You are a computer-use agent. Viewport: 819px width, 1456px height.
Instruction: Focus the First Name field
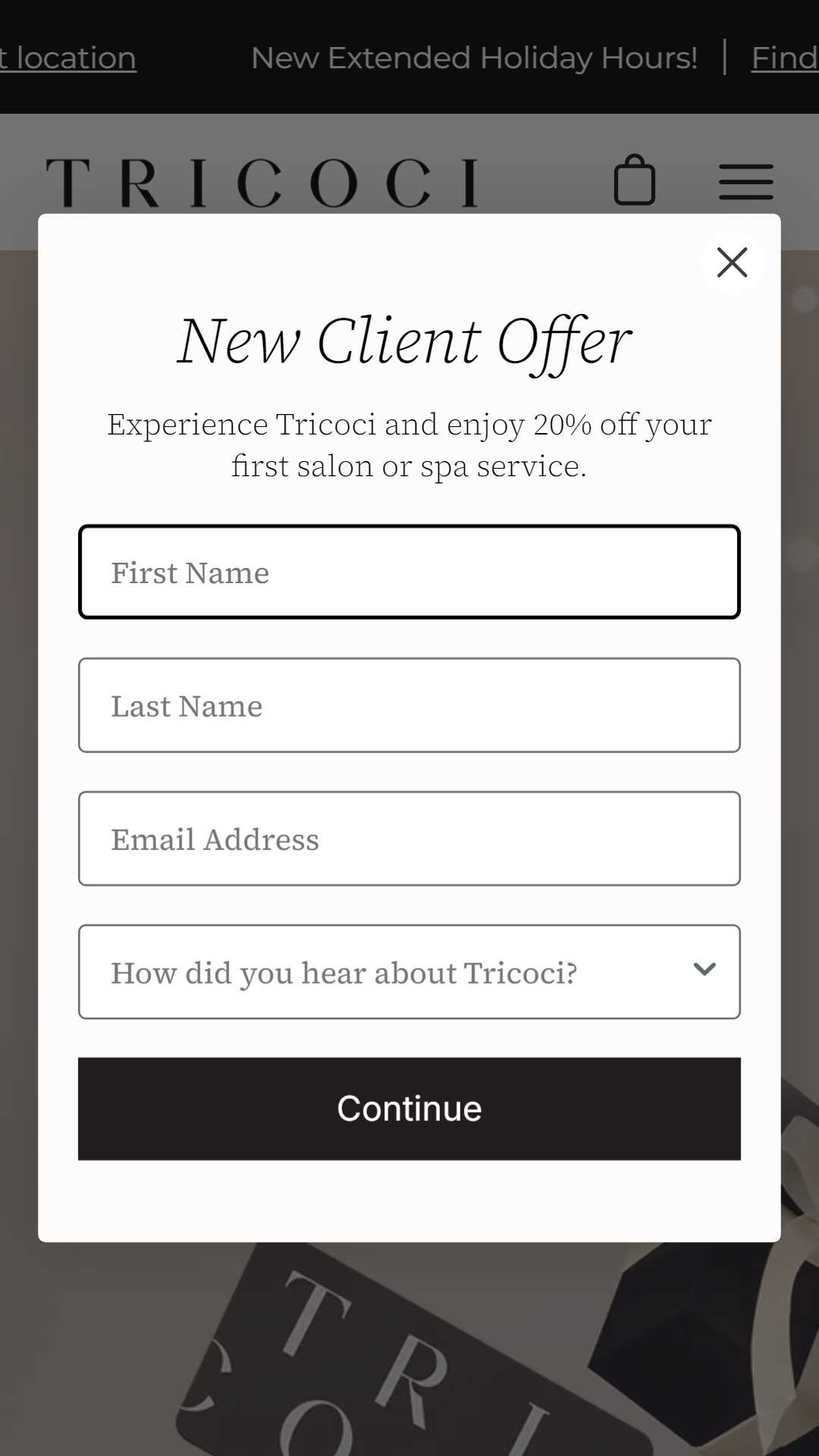(x=409, y=572)
